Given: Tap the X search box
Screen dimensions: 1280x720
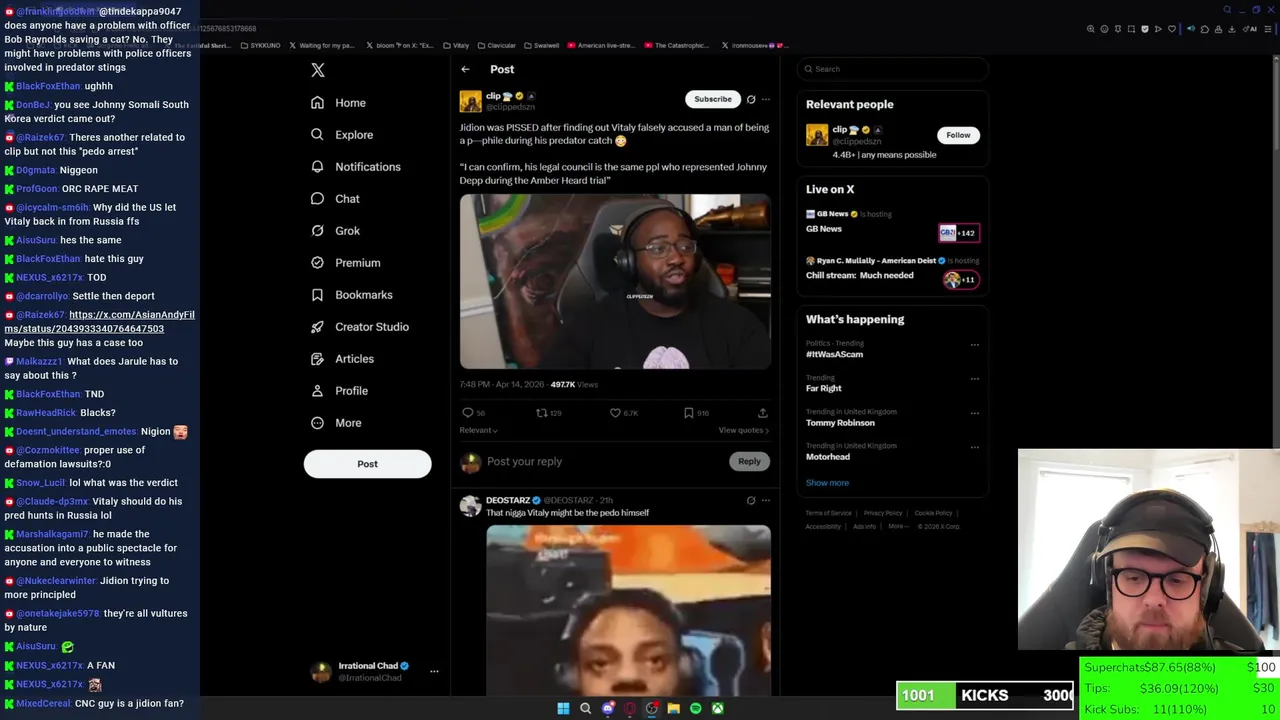Looking at the screenshot, I should (895, 69).
